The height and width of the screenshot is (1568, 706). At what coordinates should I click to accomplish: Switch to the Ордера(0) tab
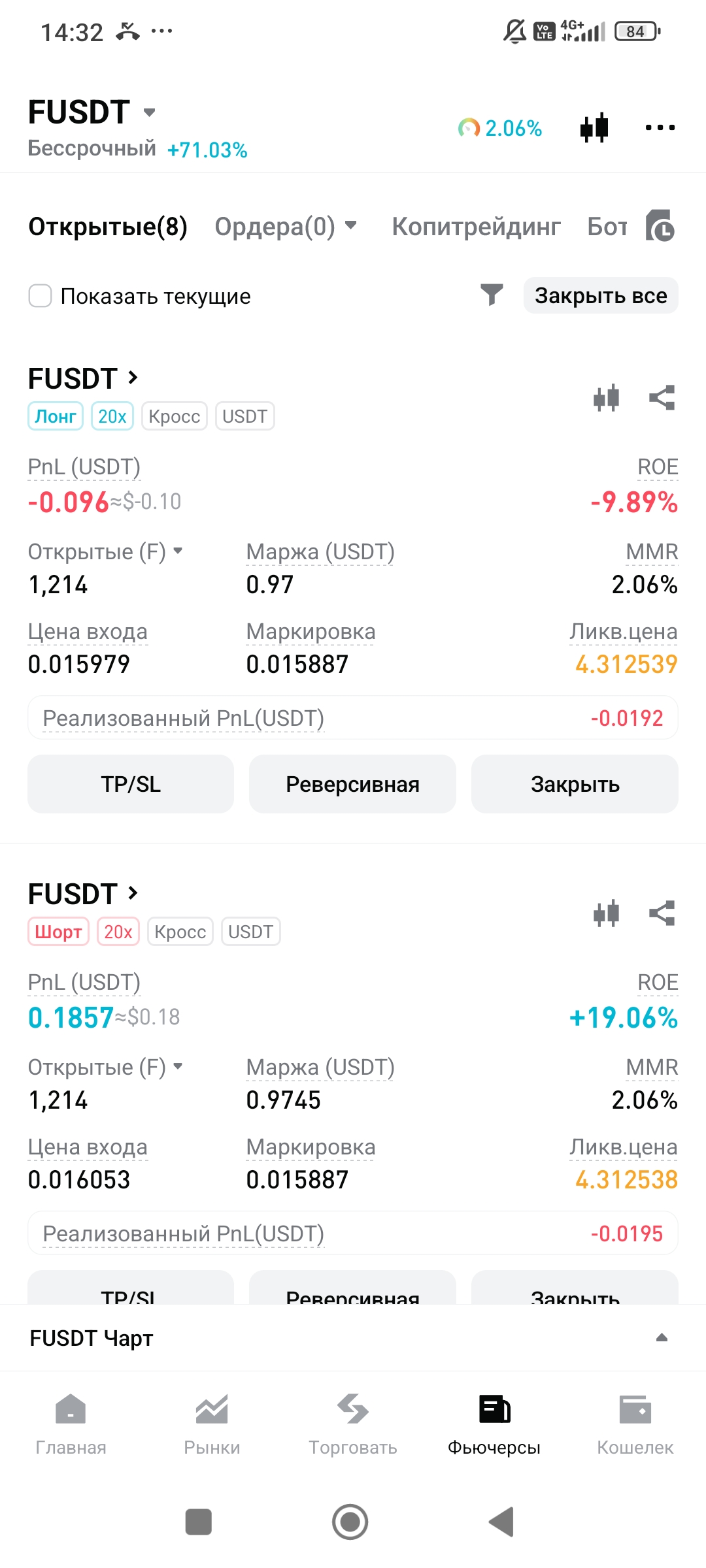285,227
